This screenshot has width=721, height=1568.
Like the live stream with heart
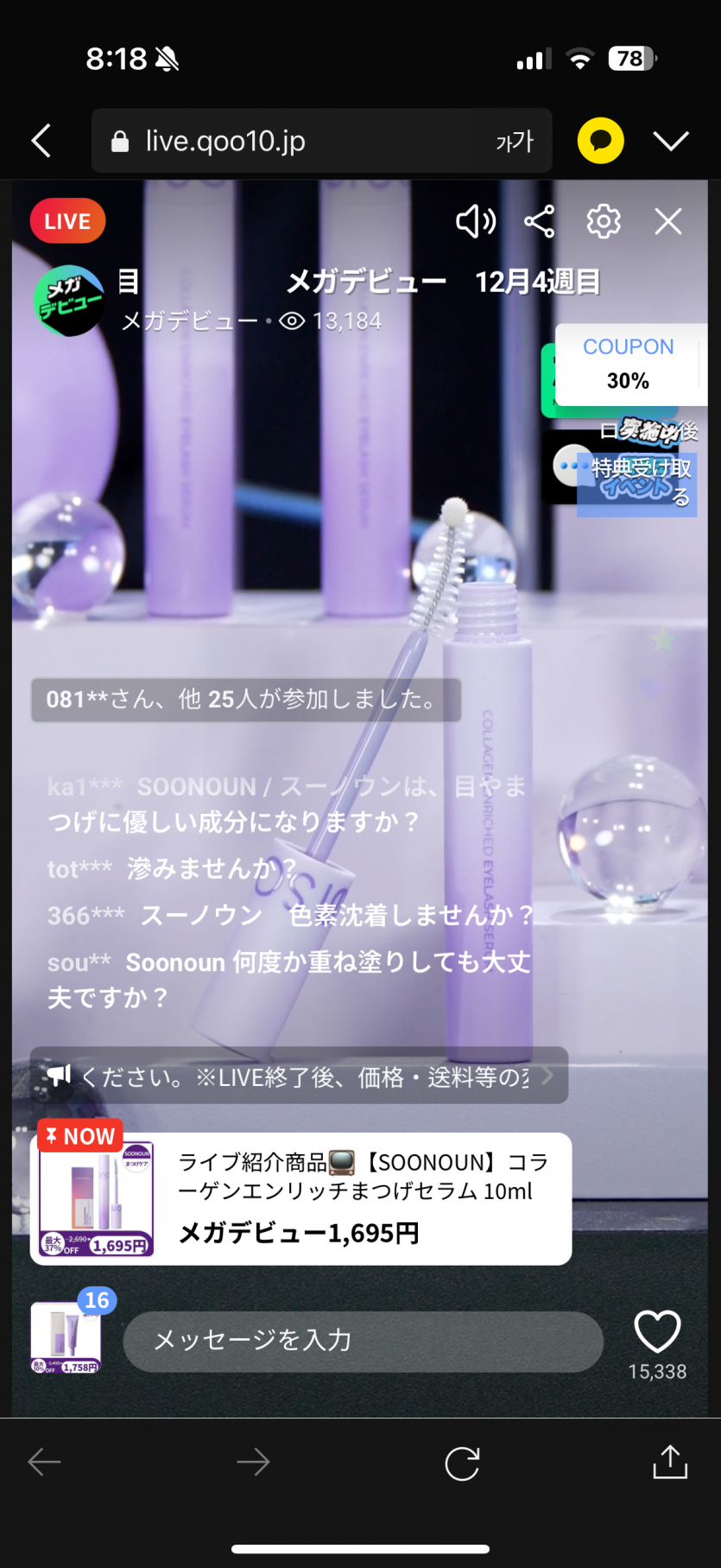coord(657,1332)
